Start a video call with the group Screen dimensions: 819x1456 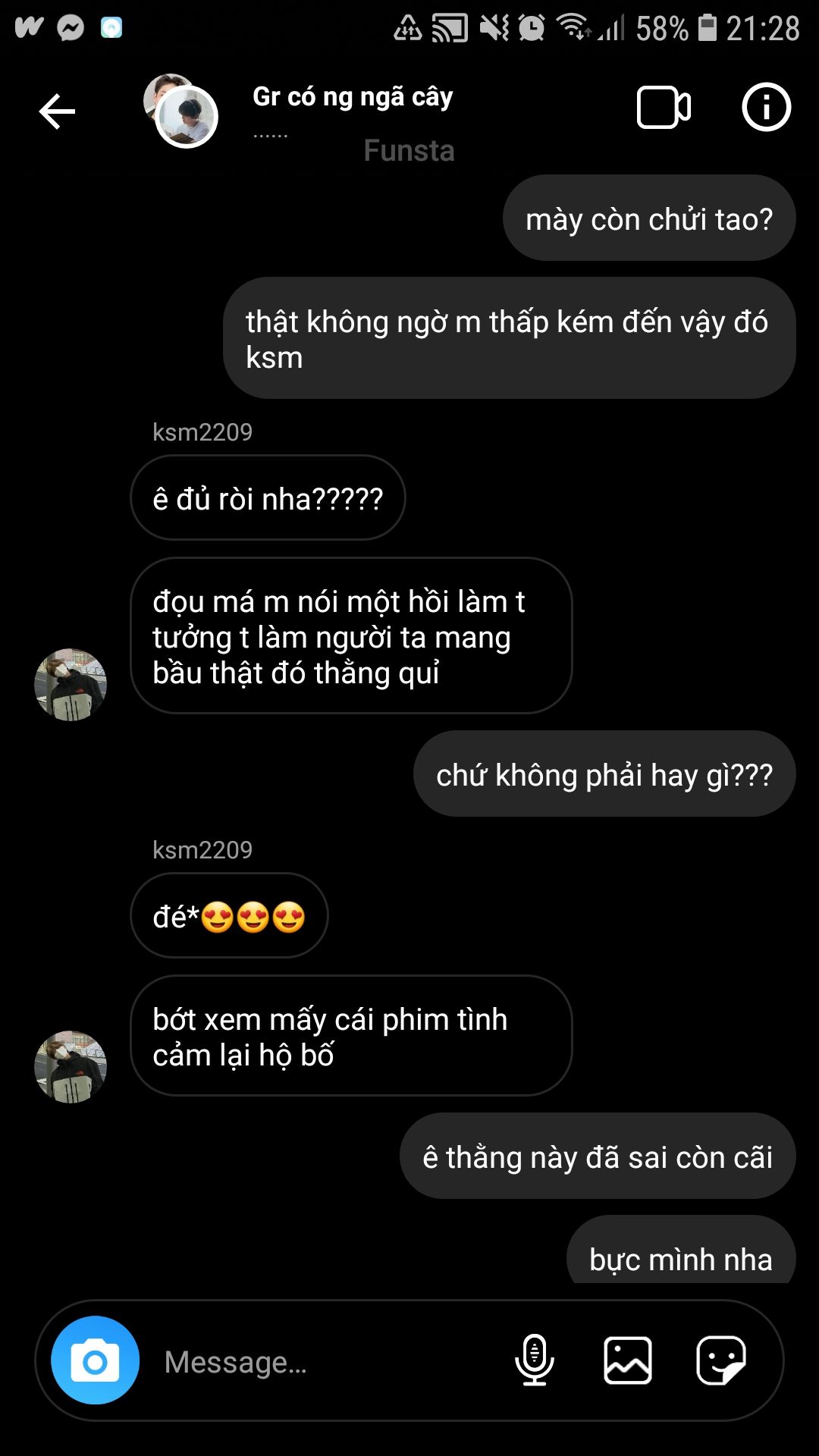click(x=664, y=108)
